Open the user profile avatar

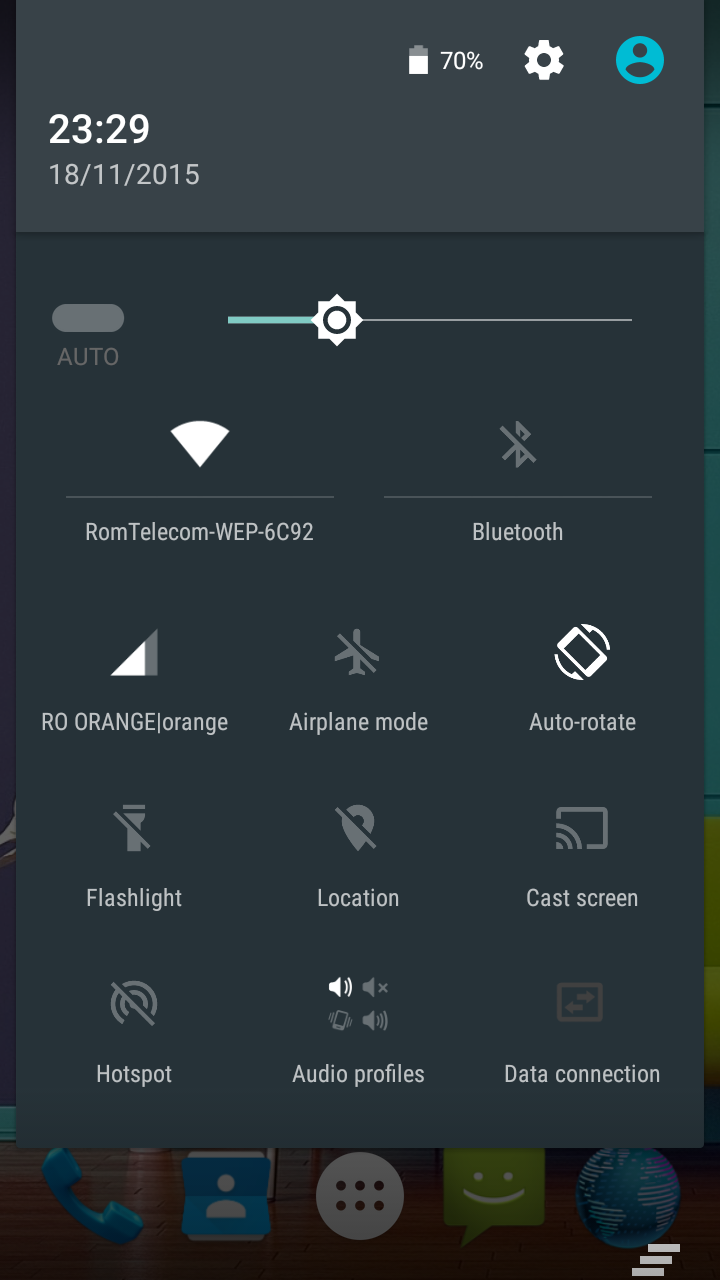click(640, 61)
